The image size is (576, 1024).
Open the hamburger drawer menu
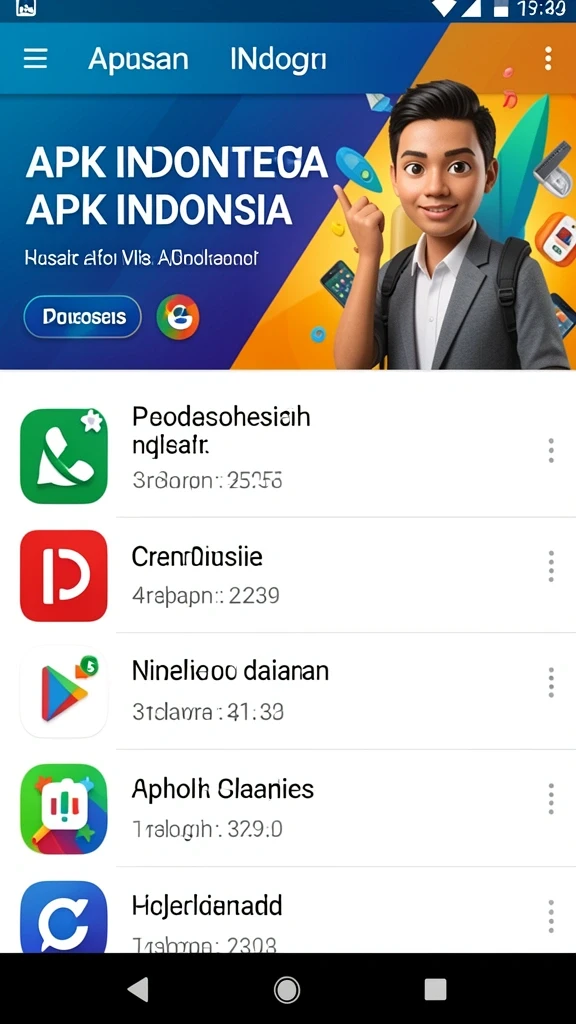(x=35, y=59)
